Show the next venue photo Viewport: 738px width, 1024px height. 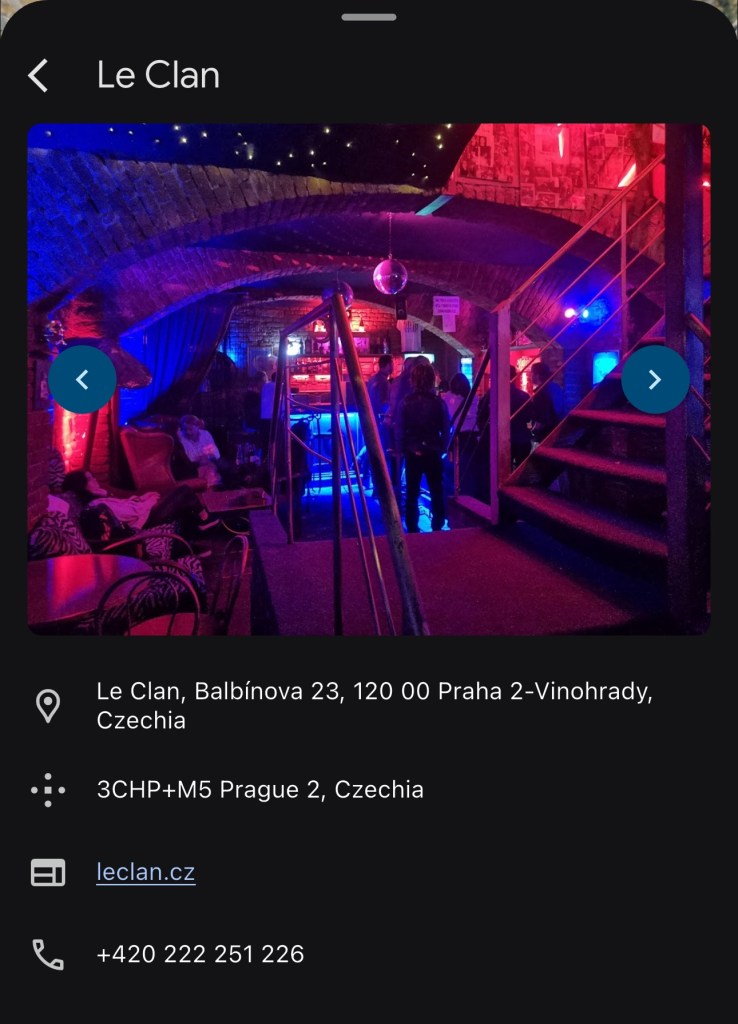[x=655, y=380]
